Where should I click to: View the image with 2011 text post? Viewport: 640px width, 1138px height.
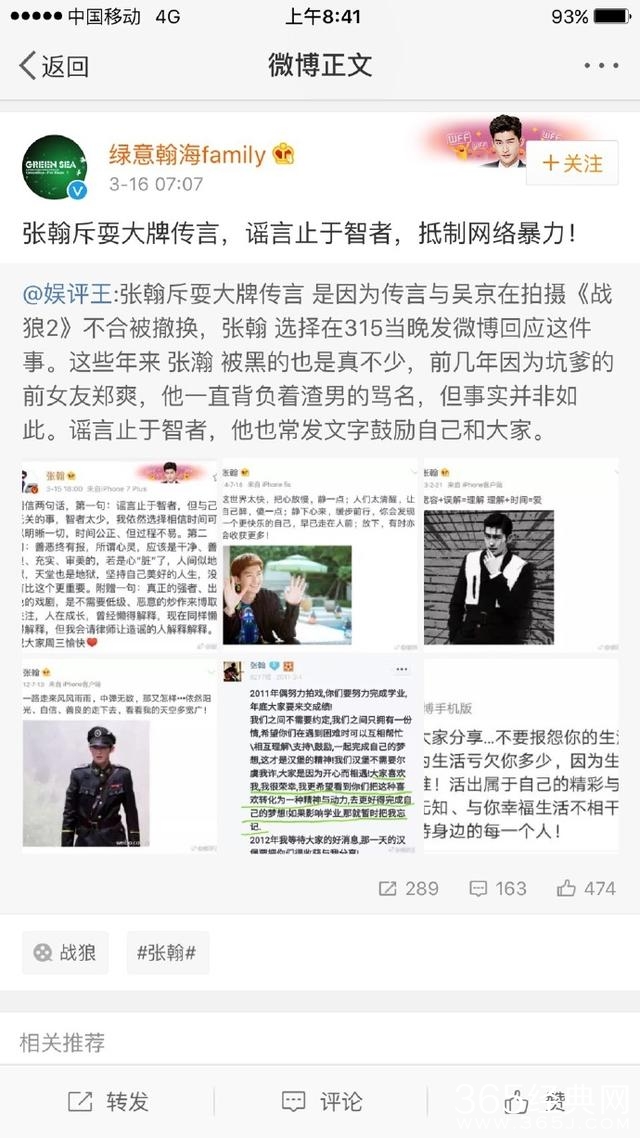tap(322, 756)
